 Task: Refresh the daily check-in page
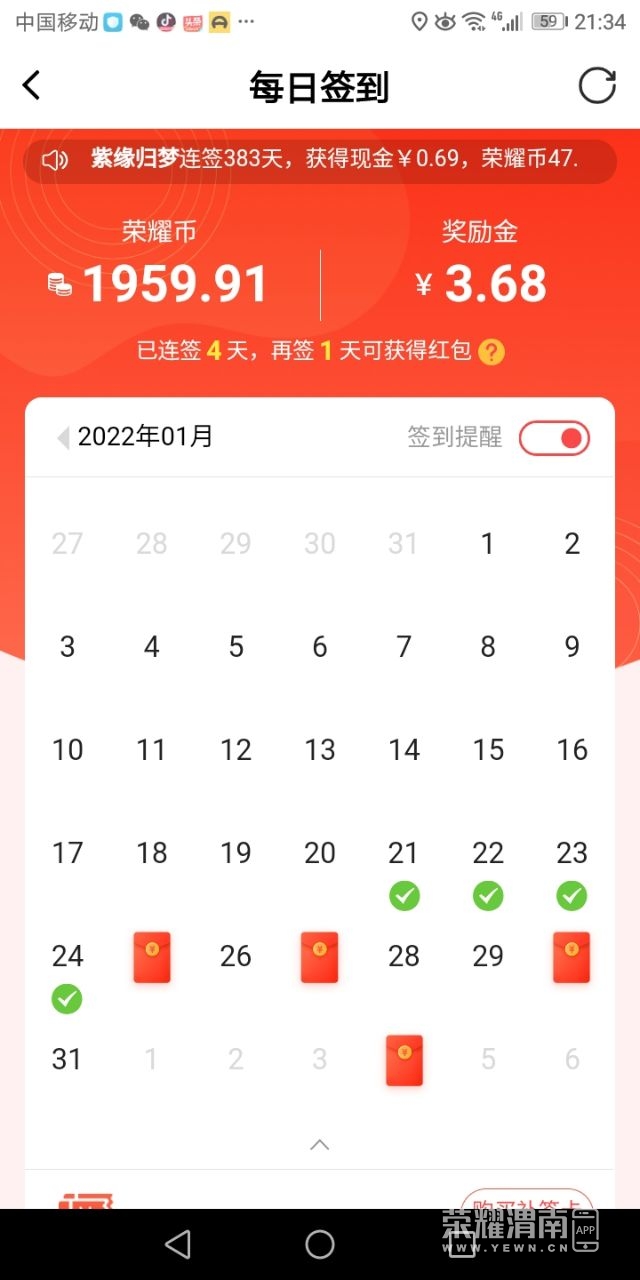597,86
